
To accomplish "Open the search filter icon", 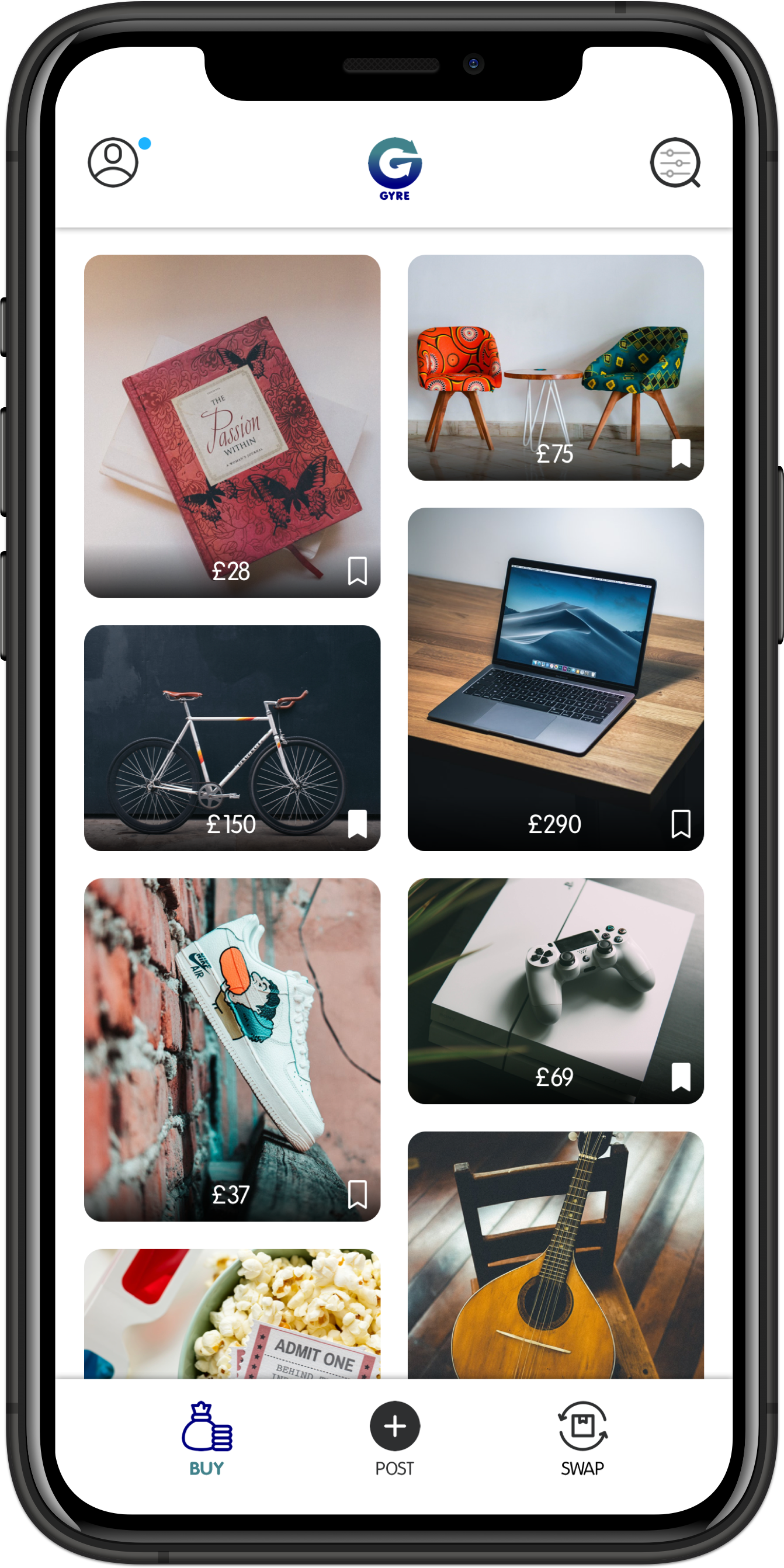I will pos(675,162).
